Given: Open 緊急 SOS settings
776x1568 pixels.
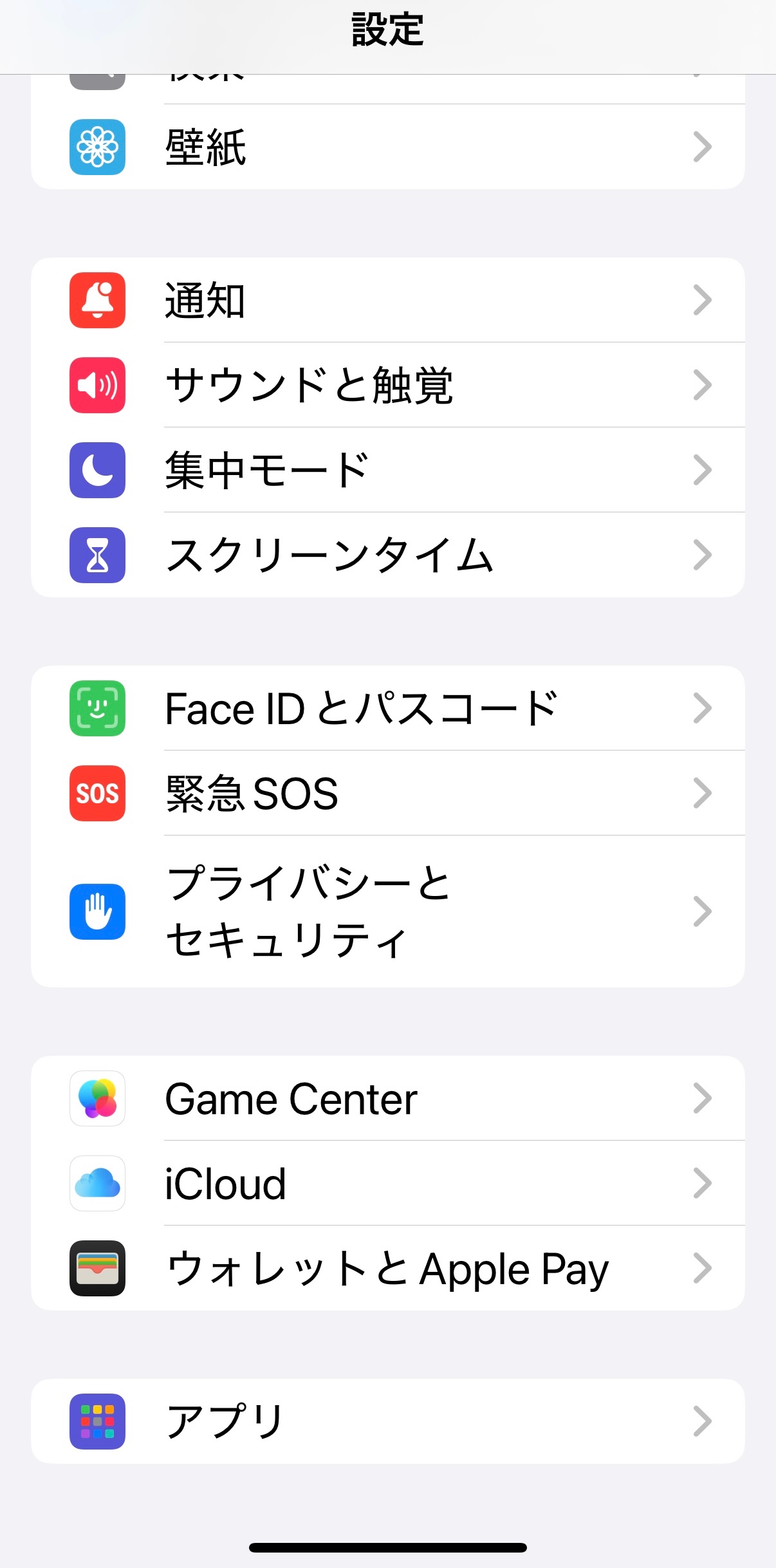Looking at the screenshot, I should [x=387, y=793].
